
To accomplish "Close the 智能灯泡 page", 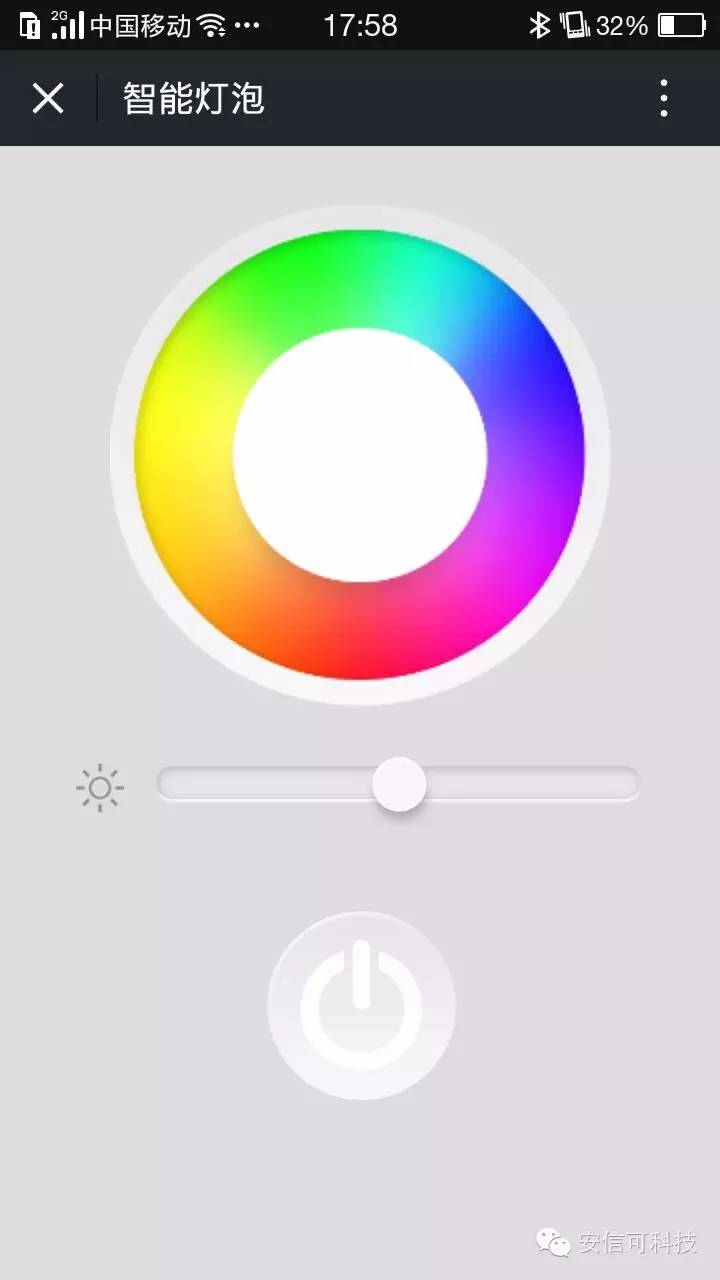I will 47,98.
